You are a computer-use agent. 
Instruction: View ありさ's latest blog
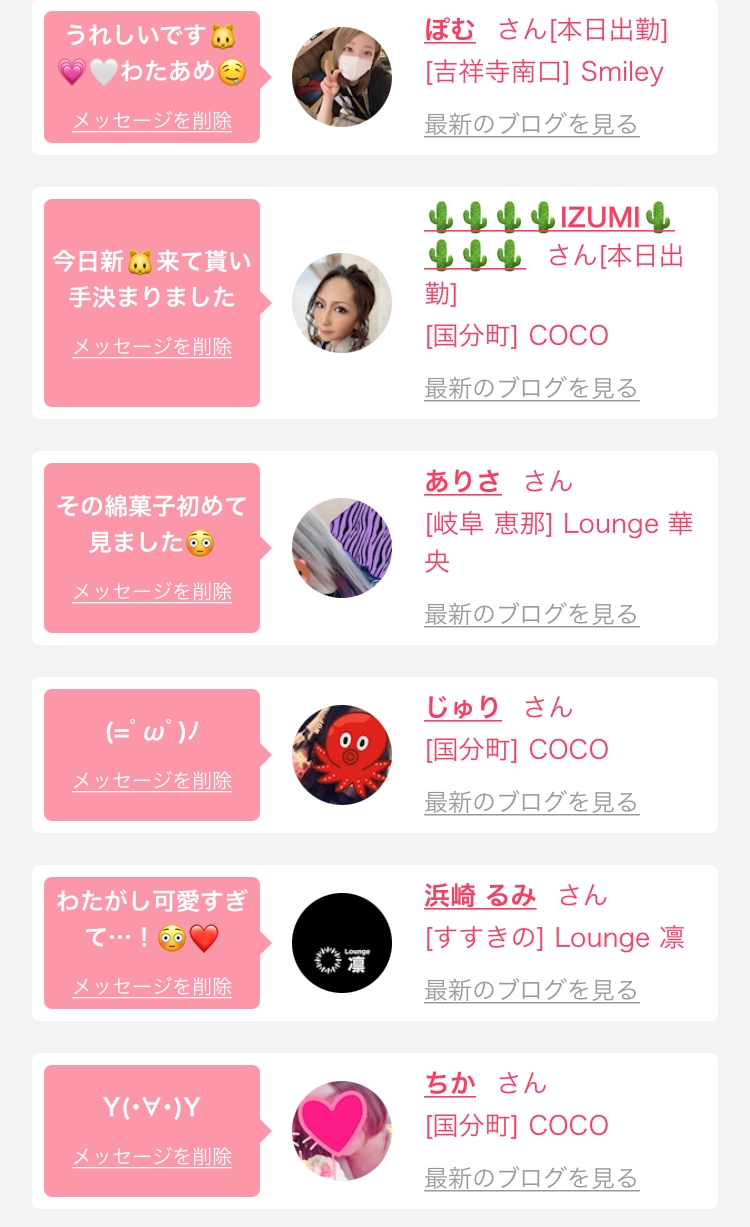531,614
